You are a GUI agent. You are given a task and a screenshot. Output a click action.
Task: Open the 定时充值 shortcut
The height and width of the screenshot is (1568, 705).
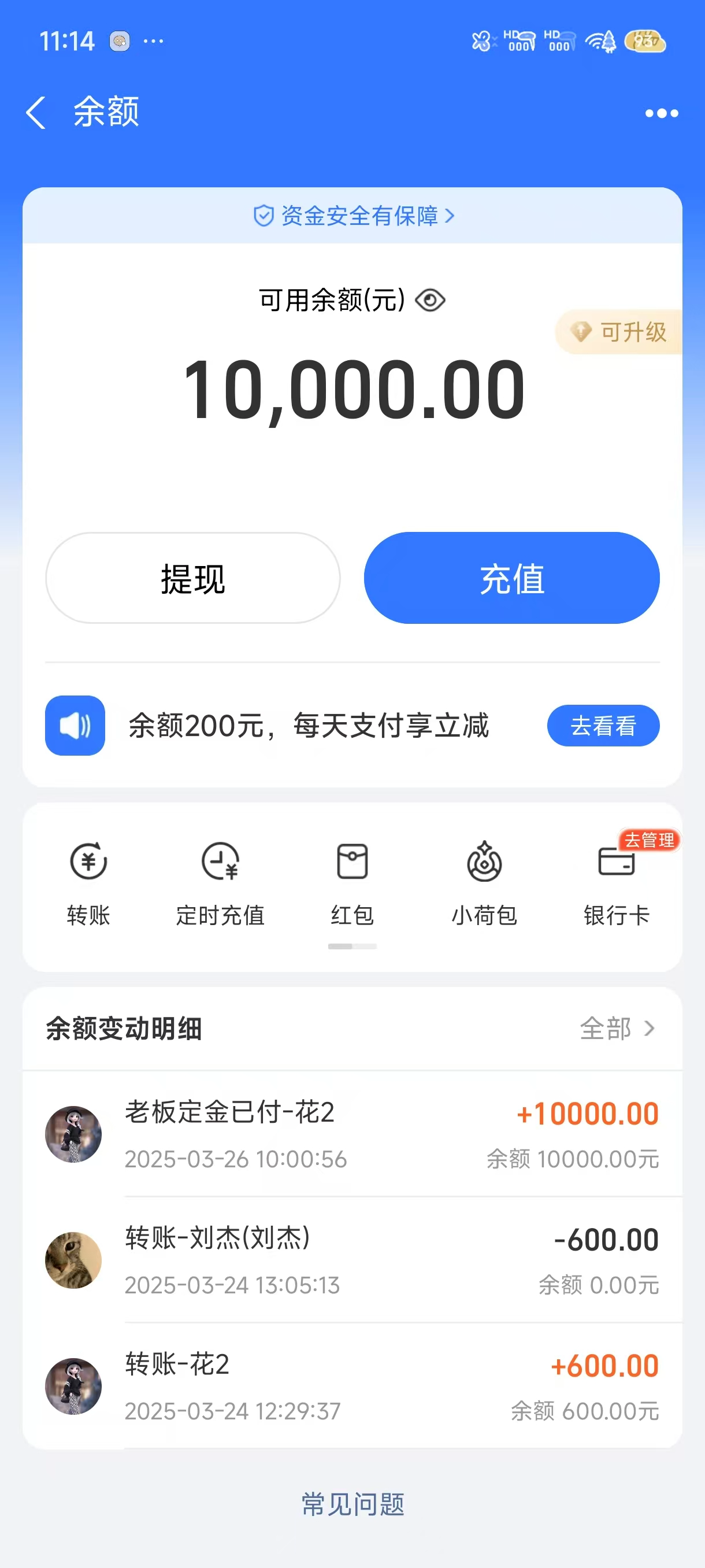[220, 881]
